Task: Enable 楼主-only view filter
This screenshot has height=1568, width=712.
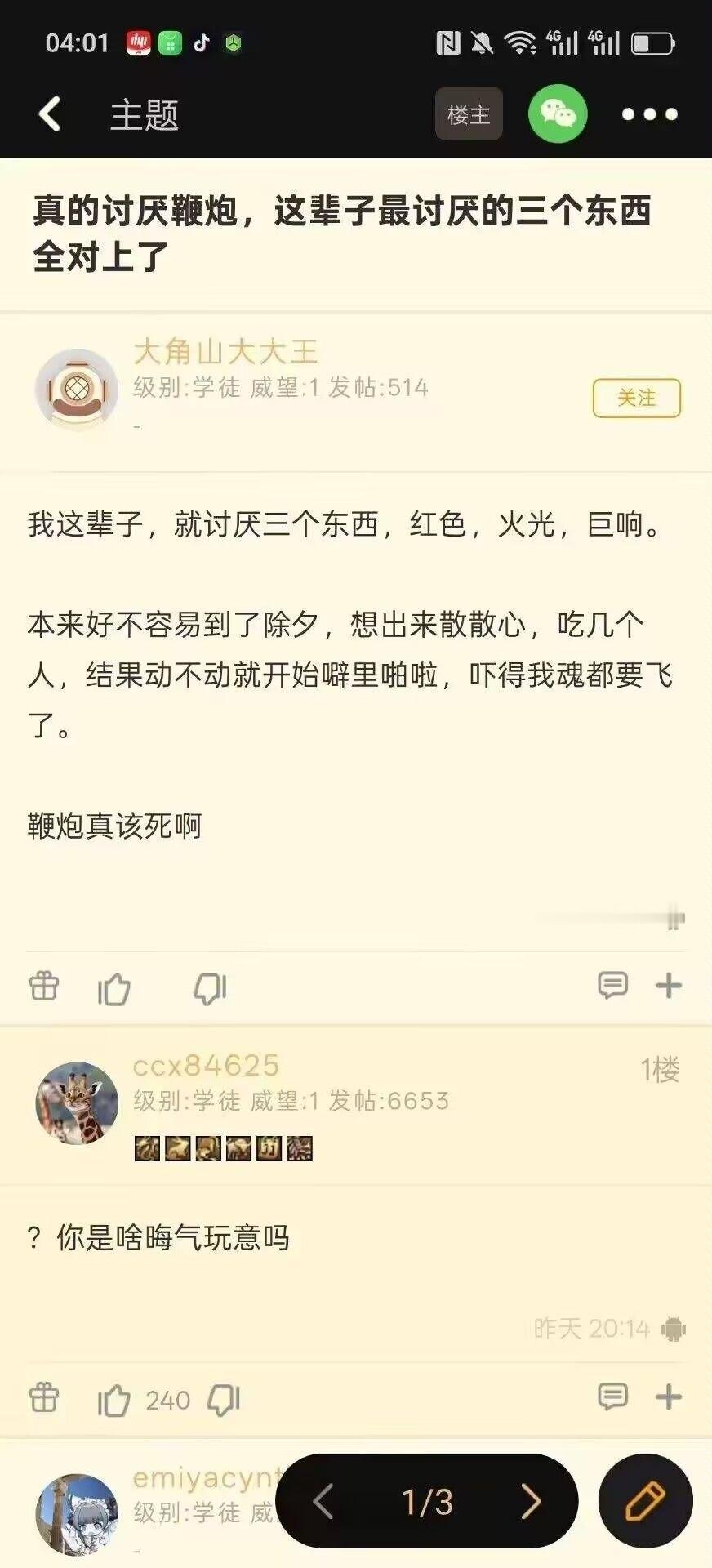Action: pos(468,114)
